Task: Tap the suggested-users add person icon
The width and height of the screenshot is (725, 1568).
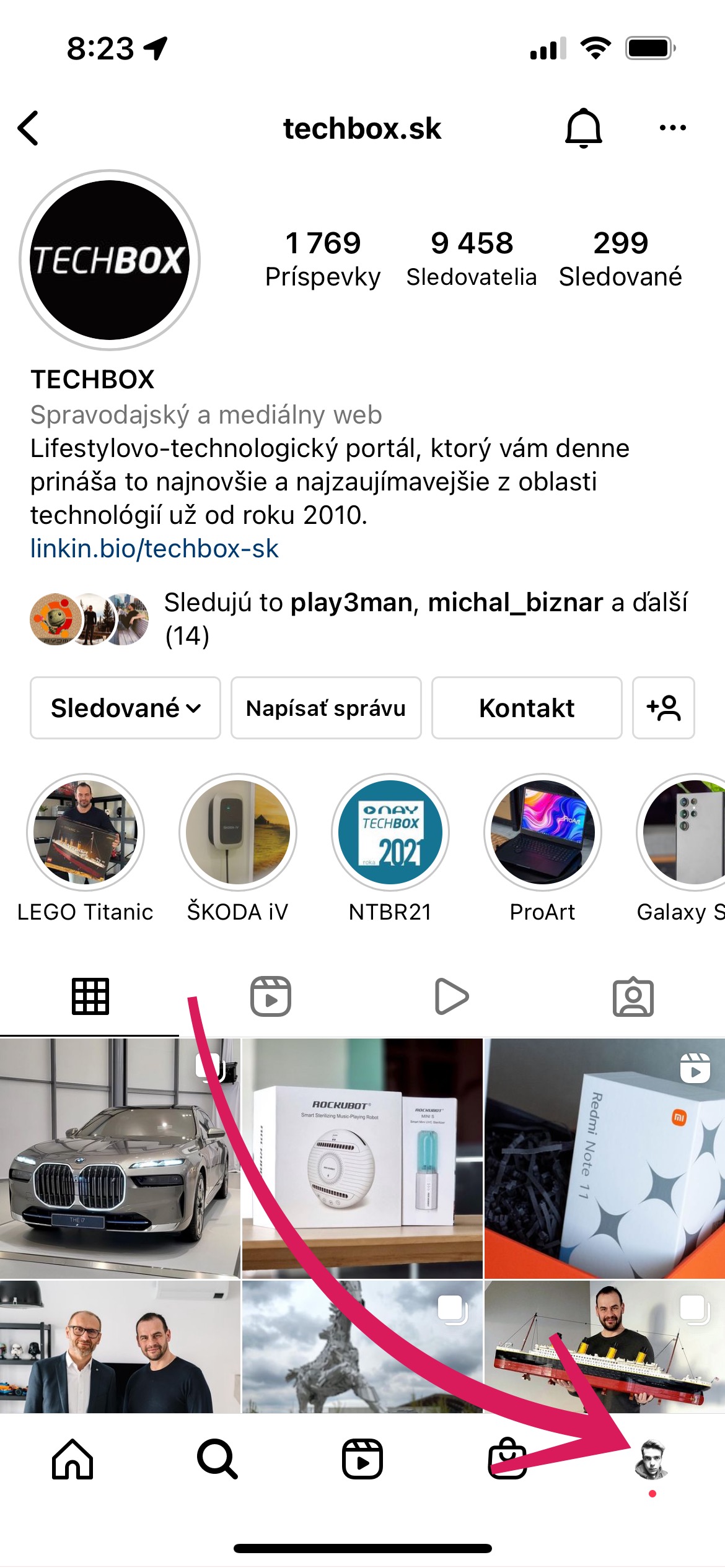Action: point(663,708)
